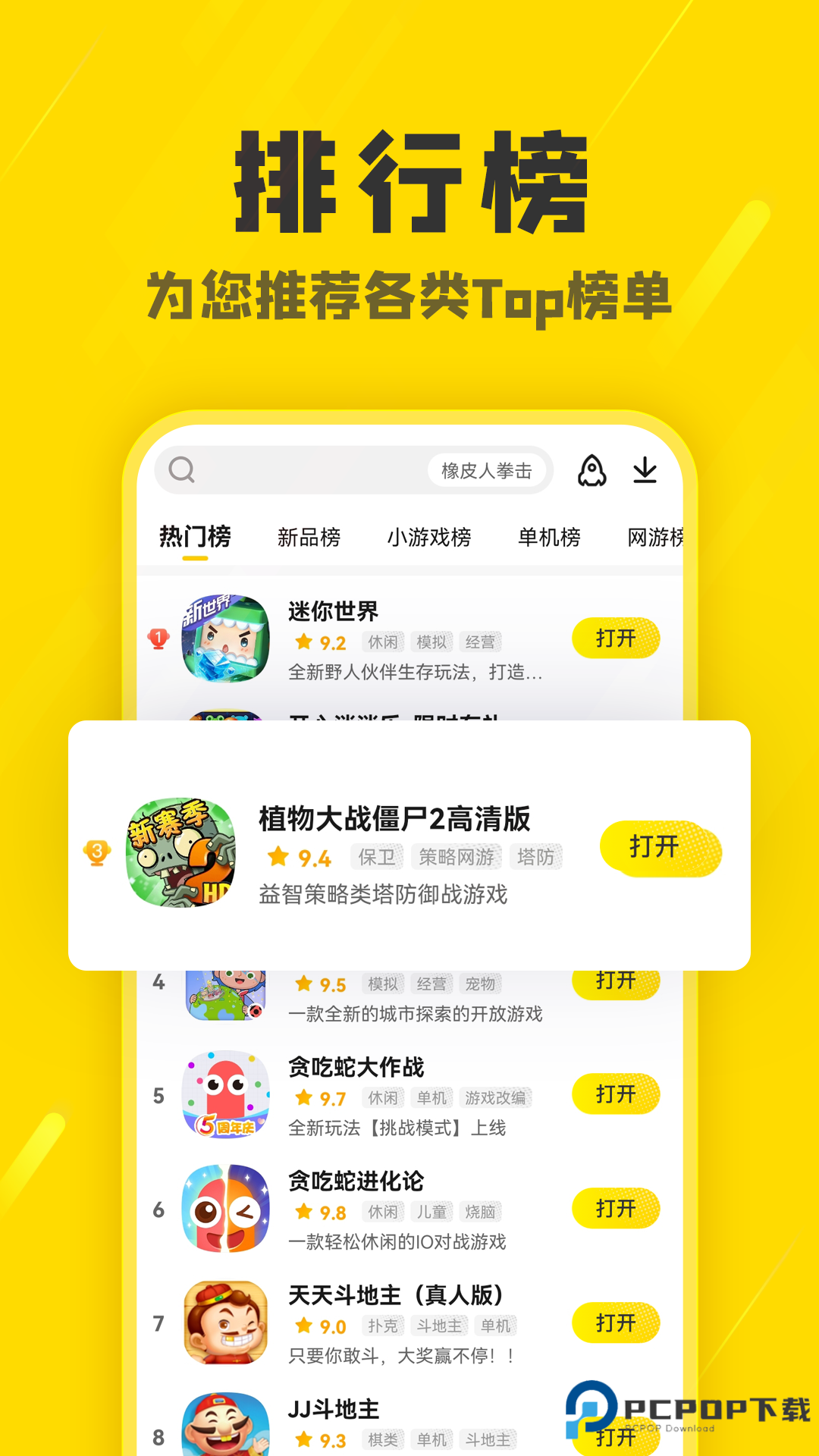Open the rocket speed-up icon

tap(592, 470)
